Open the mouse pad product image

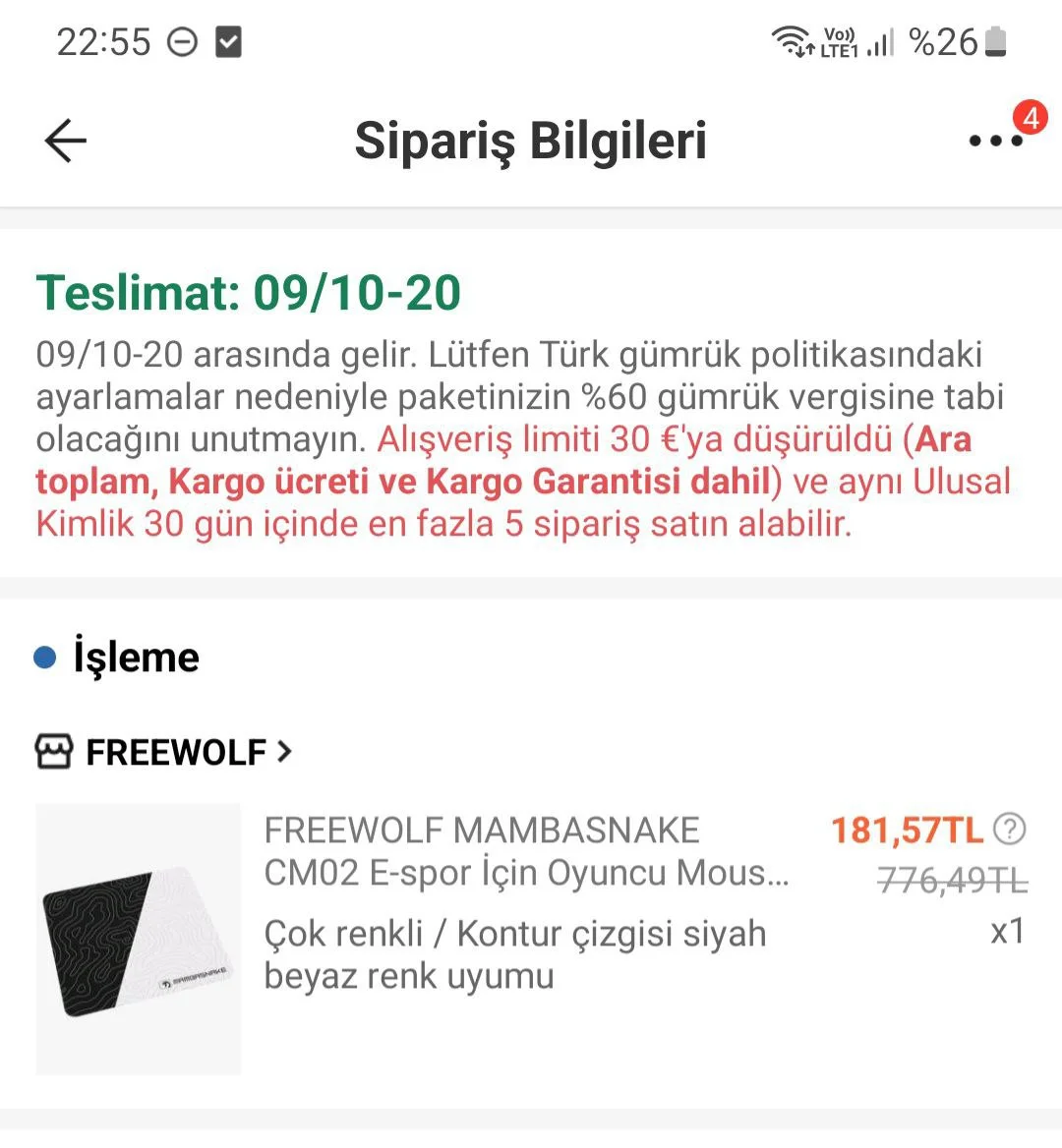(139, 939)
